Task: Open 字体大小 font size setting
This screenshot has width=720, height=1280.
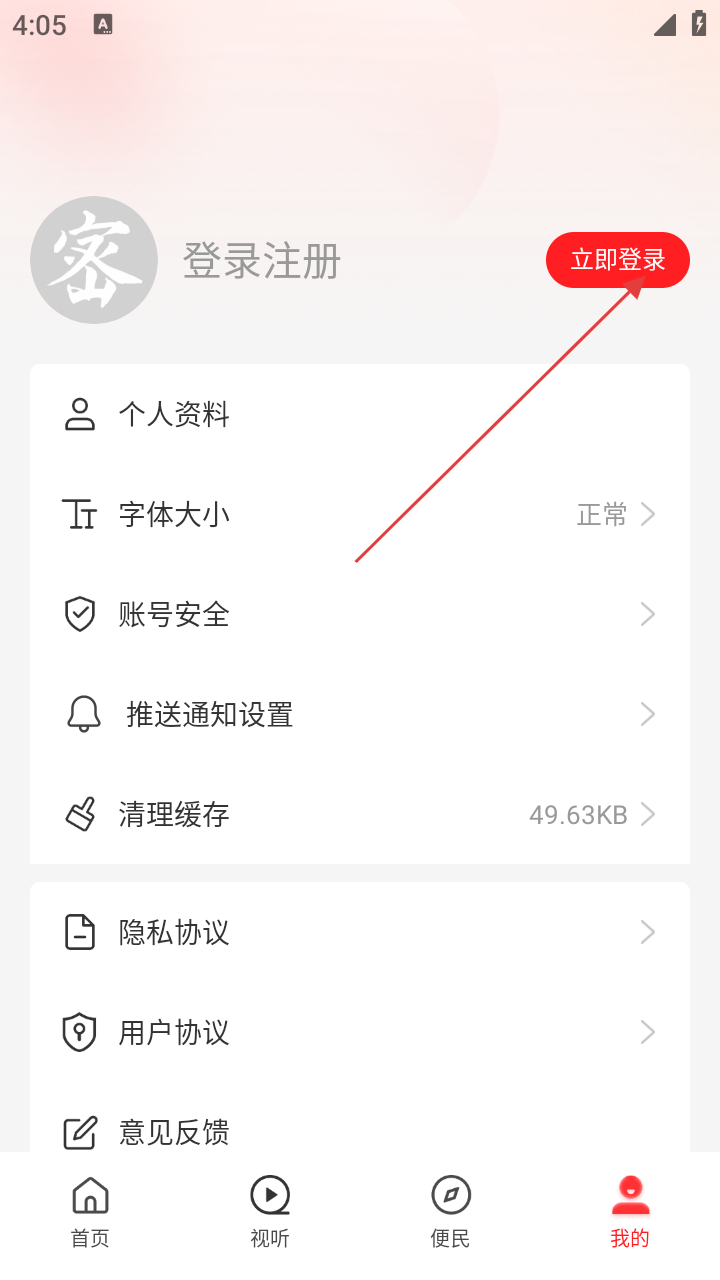Action: click(360, 515)
